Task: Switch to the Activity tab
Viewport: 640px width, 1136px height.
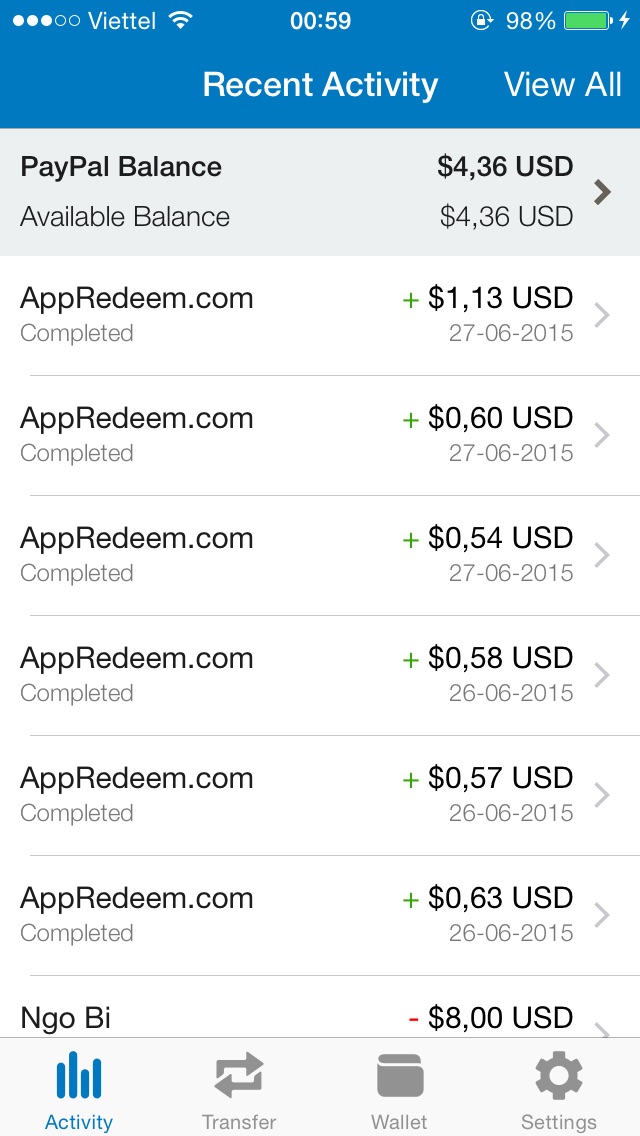Action: 79,1089
